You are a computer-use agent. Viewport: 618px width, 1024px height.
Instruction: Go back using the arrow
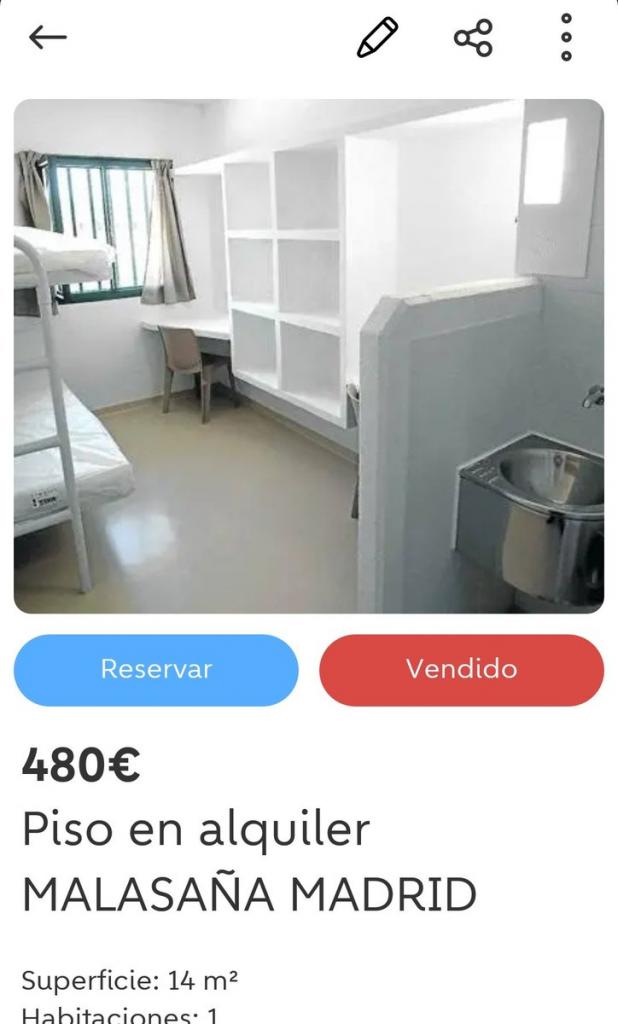48,38
